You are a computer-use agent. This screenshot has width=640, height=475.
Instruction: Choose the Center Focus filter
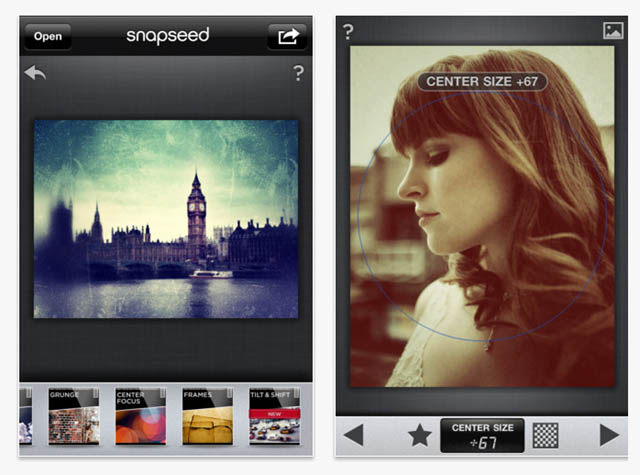click(x=140, y=416)
